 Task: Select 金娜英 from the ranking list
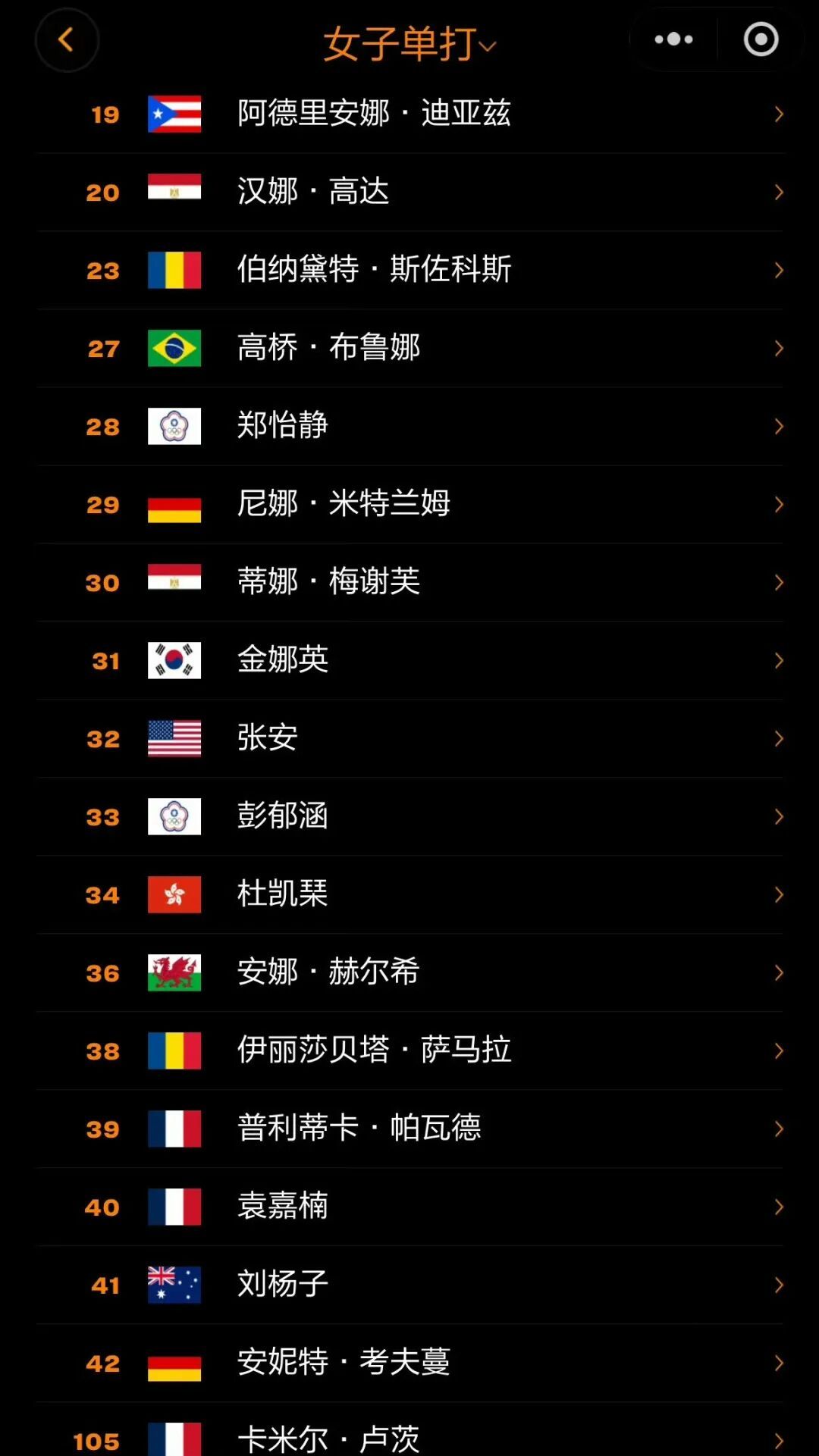[409, 660]
